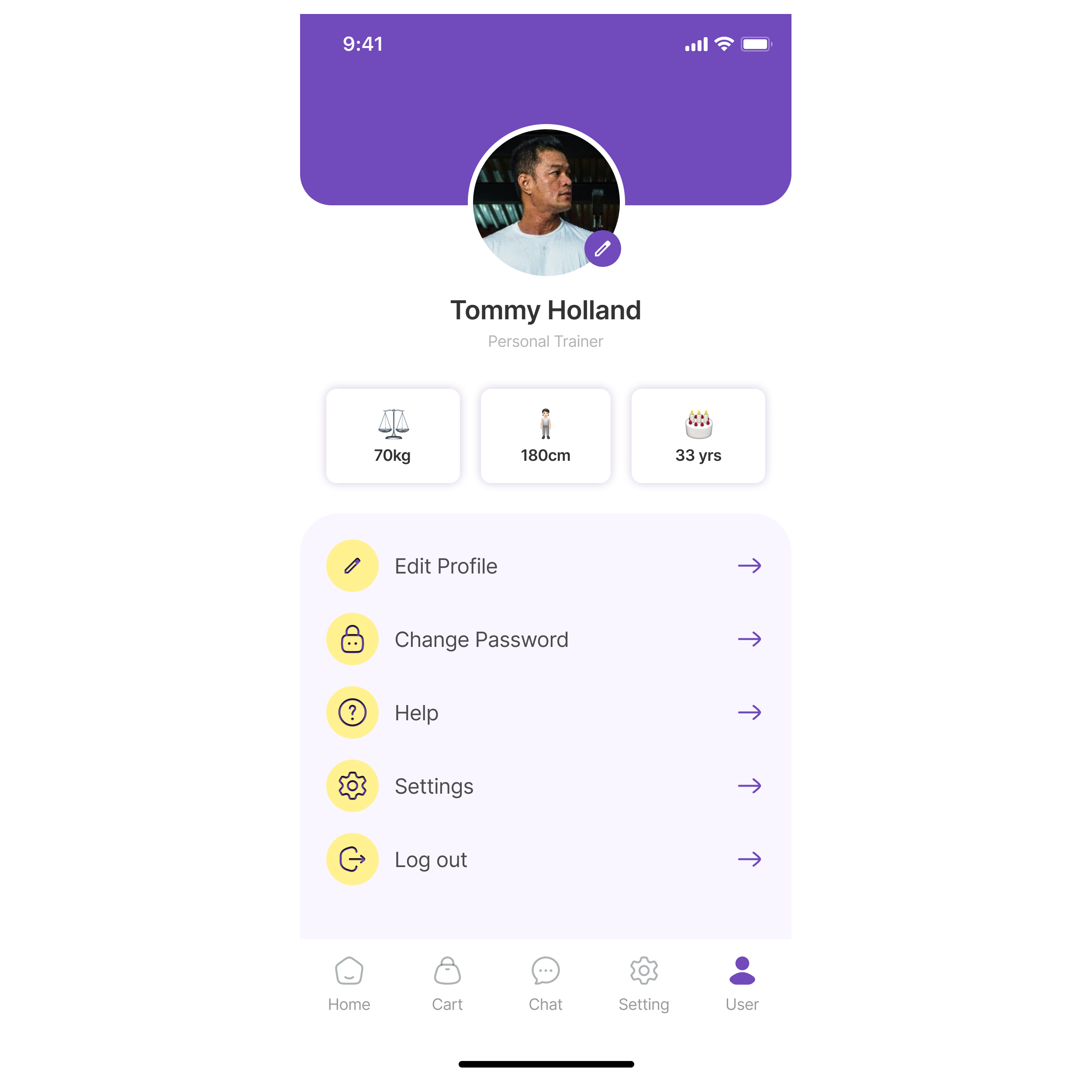The width and height of the screenshot is (1092, 1092).
Task: Open the Edit Profile row
Action: tap(545, 566)
